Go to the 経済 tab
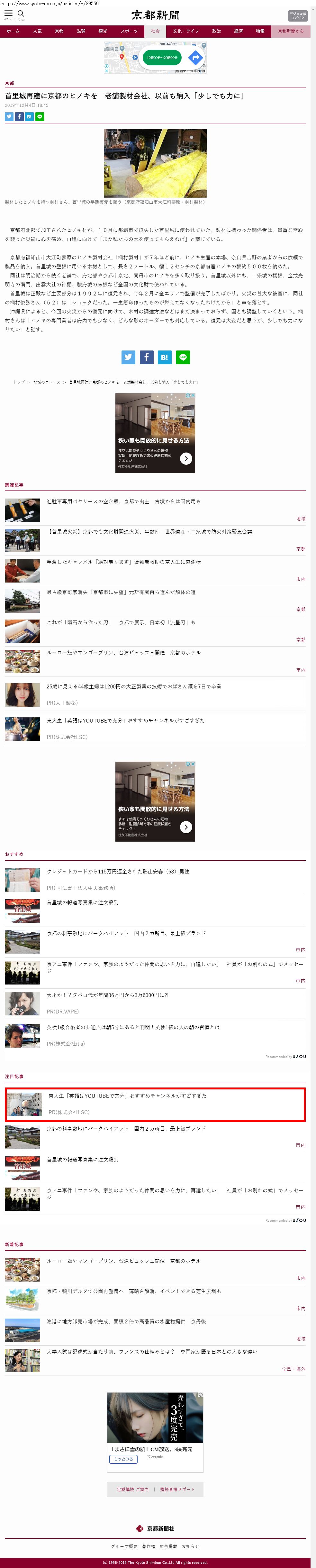Image resolution: width=316 pixels, height=1568 pixels. [238, 31]
